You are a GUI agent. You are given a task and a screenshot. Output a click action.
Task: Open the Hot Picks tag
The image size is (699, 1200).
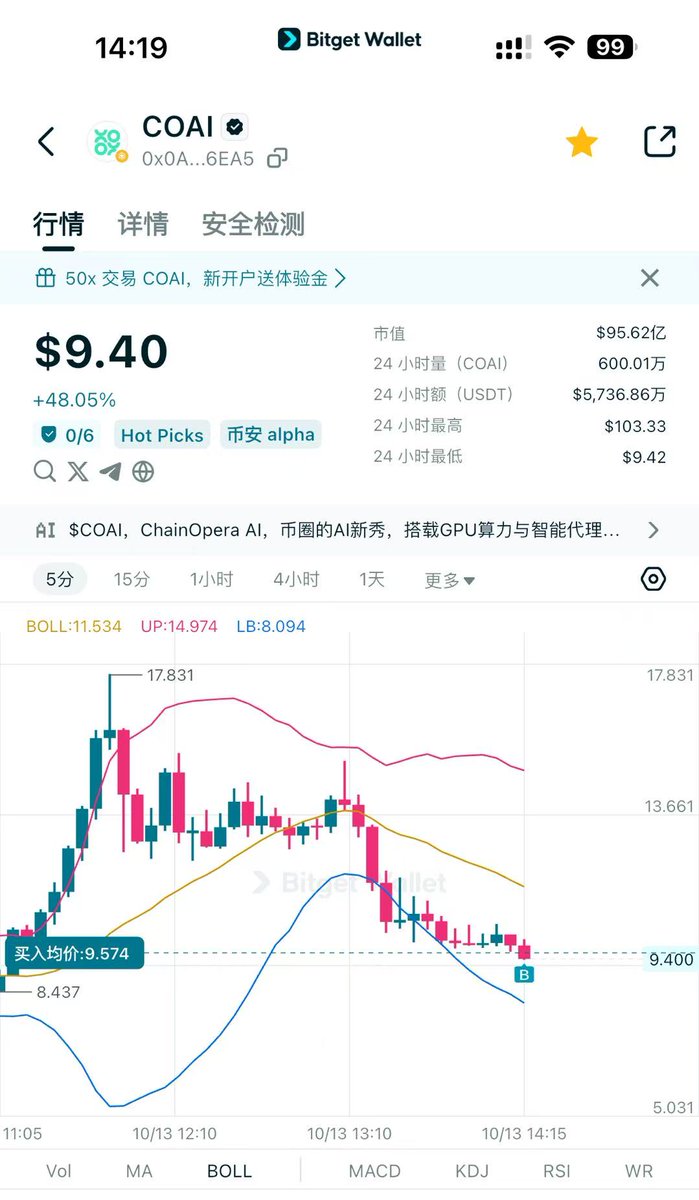(x=161, y=435)
